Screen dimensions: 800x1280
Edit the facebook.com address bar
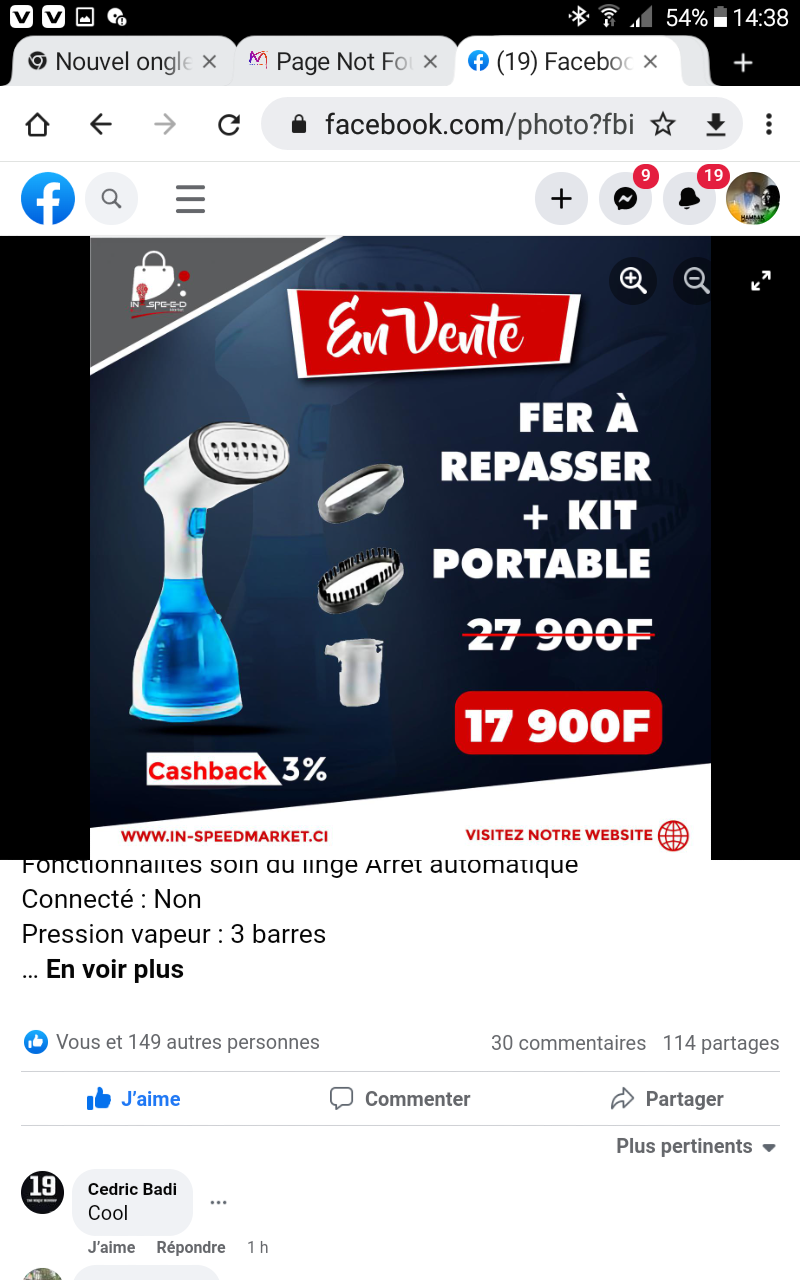tap(478, 124)
